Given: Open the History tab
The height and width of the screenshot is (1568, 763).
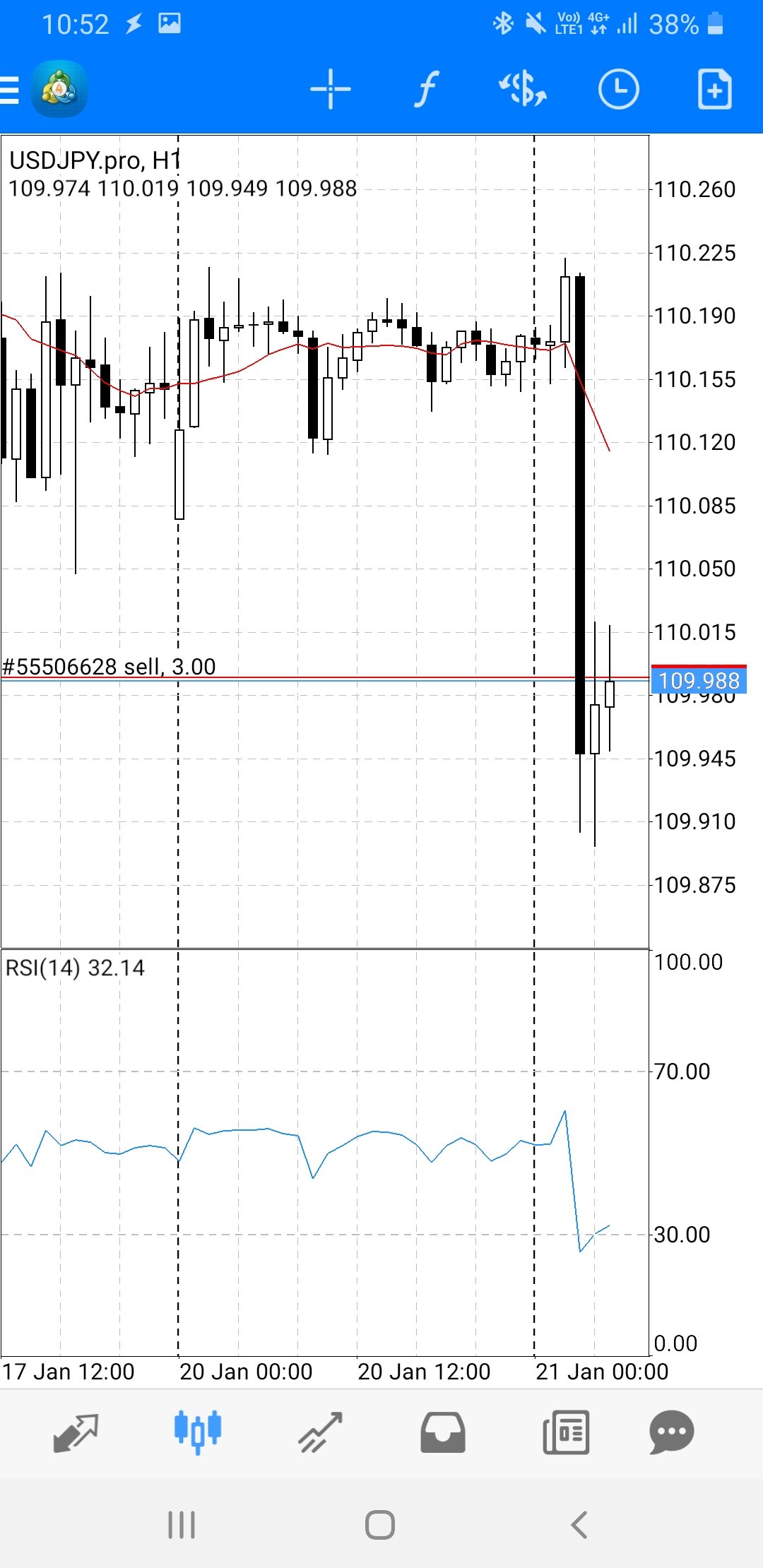Looking at the screenshot, I should click(x=443, y=1432).
